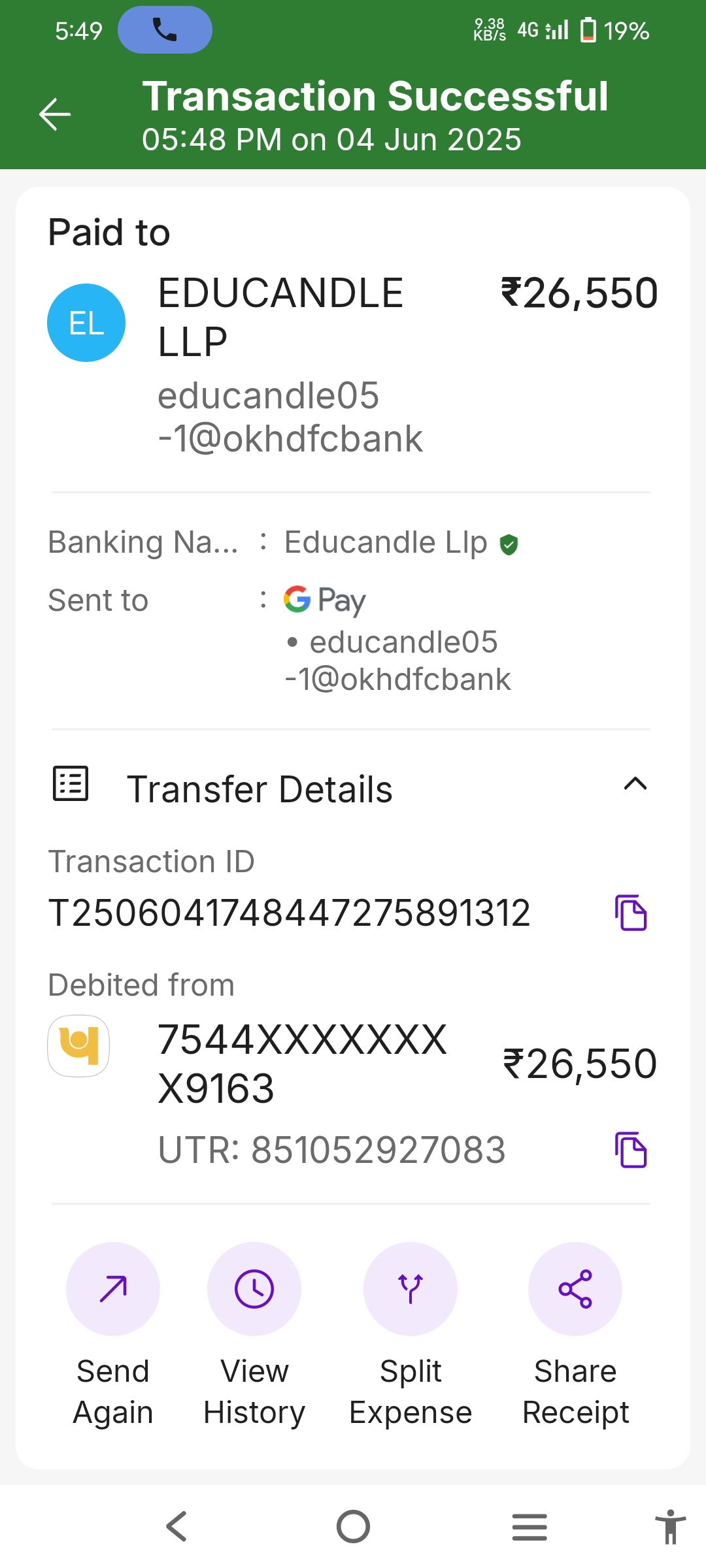This screenshot has width=706, height=1568.
Task: Return to the ongoing call pill
Action: click(165, 30)
